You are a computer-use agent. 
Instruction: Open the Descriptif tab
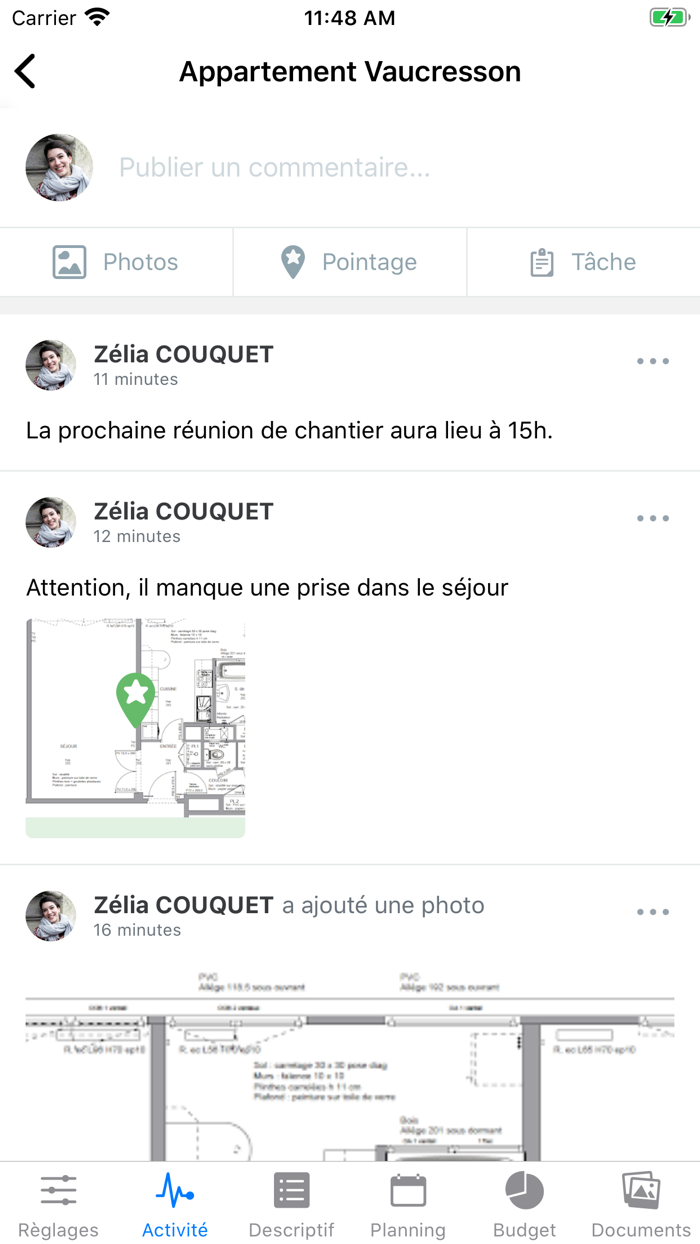pos(291,1204)
